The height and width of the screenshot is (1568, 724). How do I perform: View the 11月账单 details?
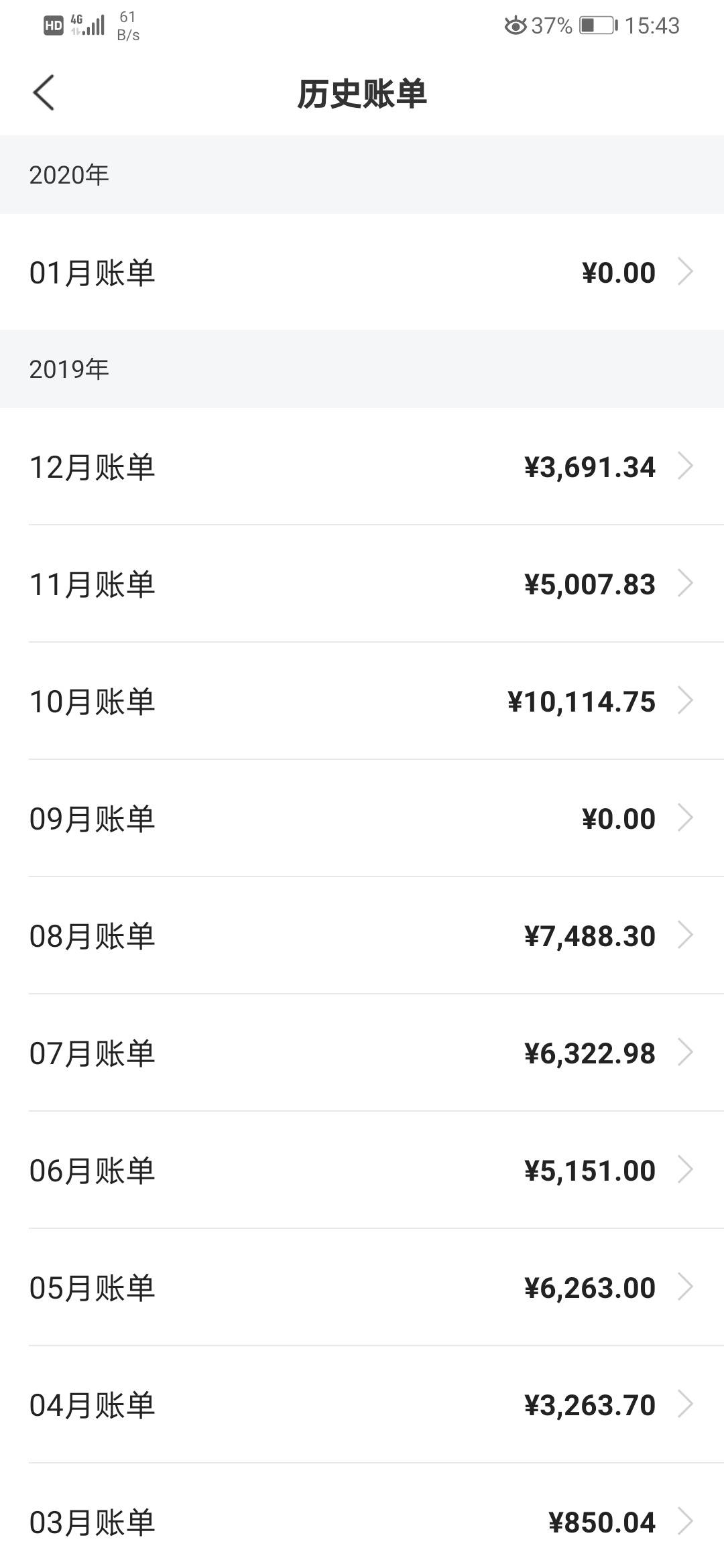coord(362,584)
